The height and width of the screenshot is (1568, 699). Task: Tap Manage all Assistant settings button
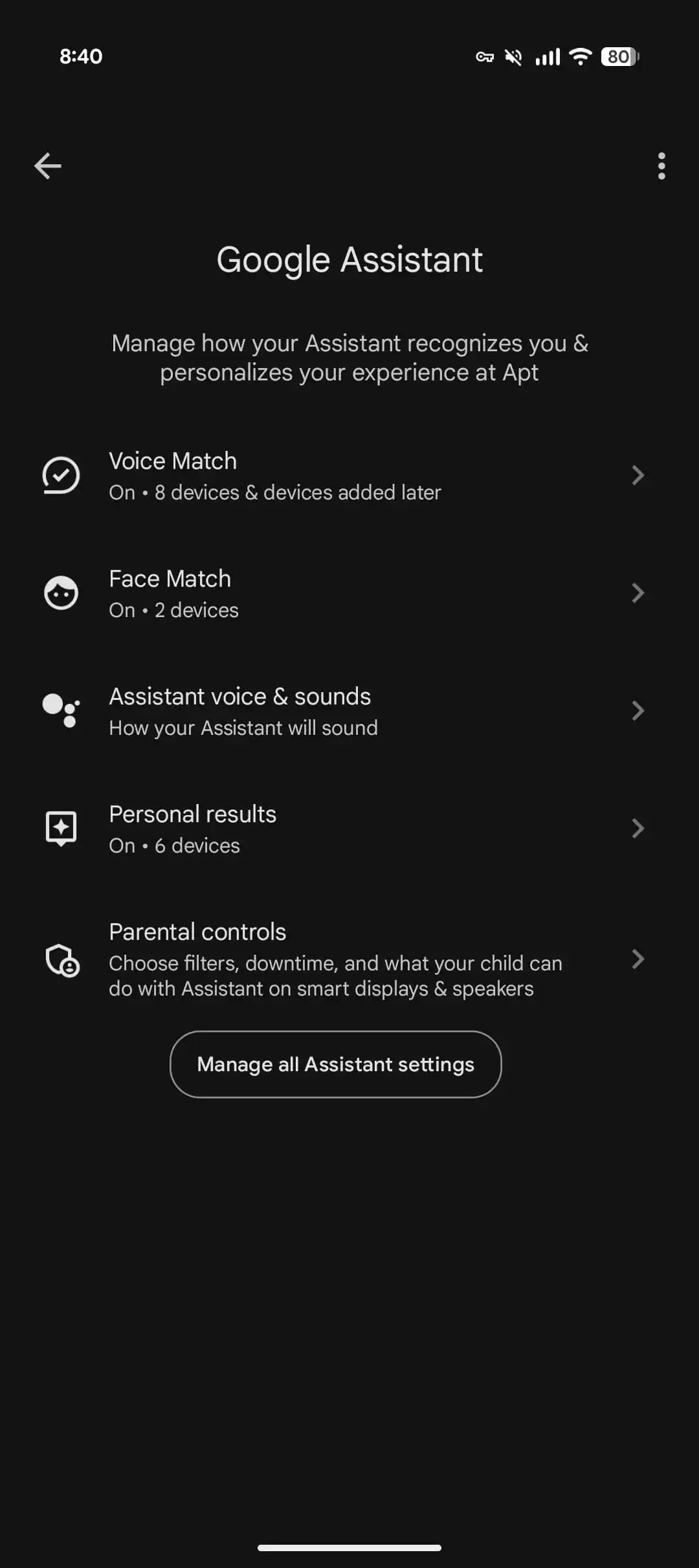(335, 1064)
